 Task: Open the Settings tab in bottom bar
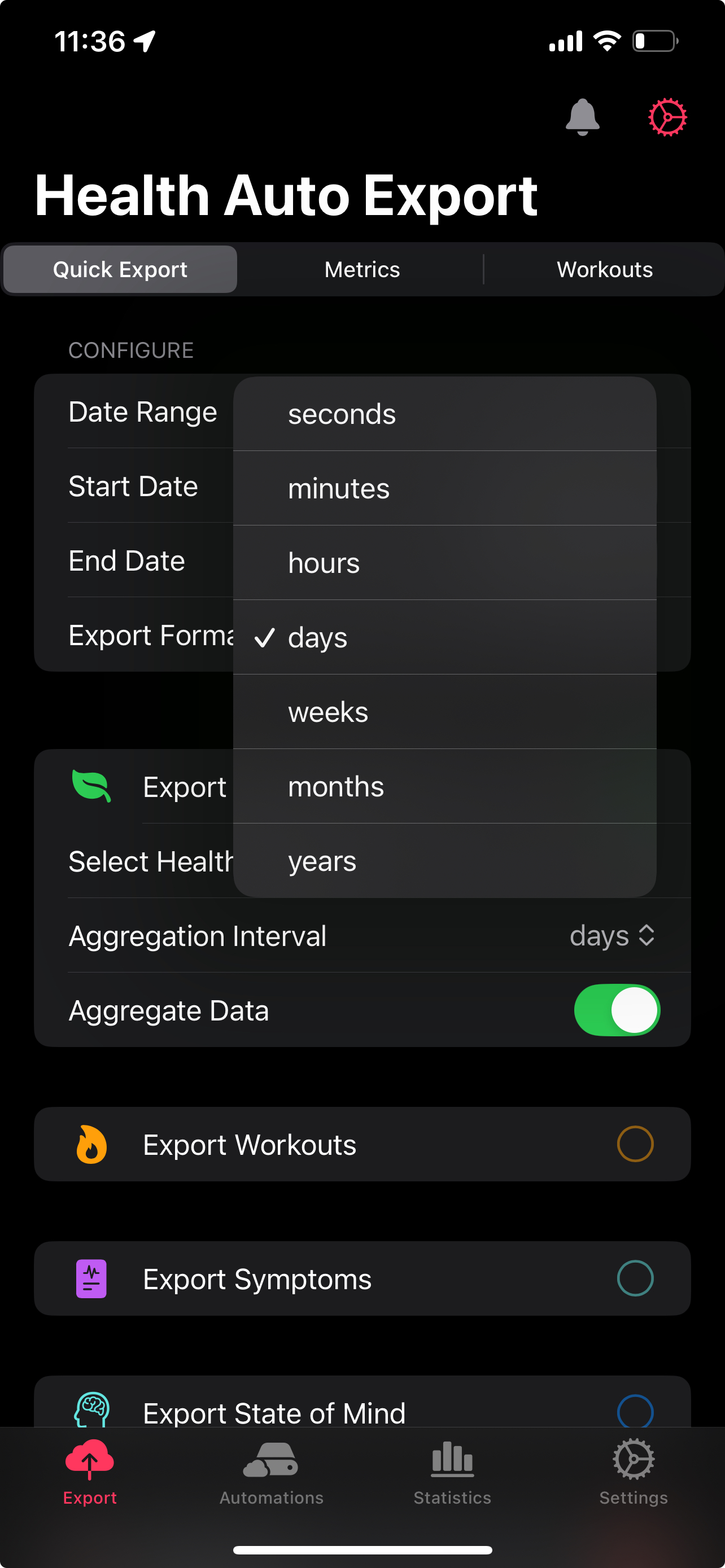click(x=633, y=1472)
